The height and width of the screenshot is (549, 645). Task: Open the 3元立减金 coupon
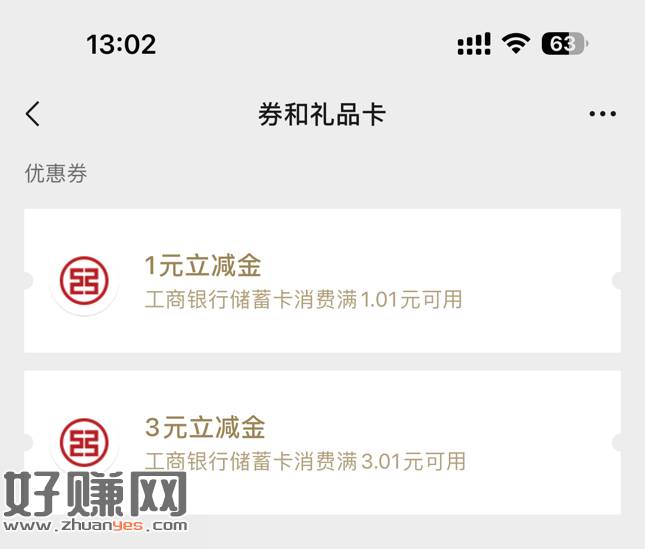pos(322,442)
